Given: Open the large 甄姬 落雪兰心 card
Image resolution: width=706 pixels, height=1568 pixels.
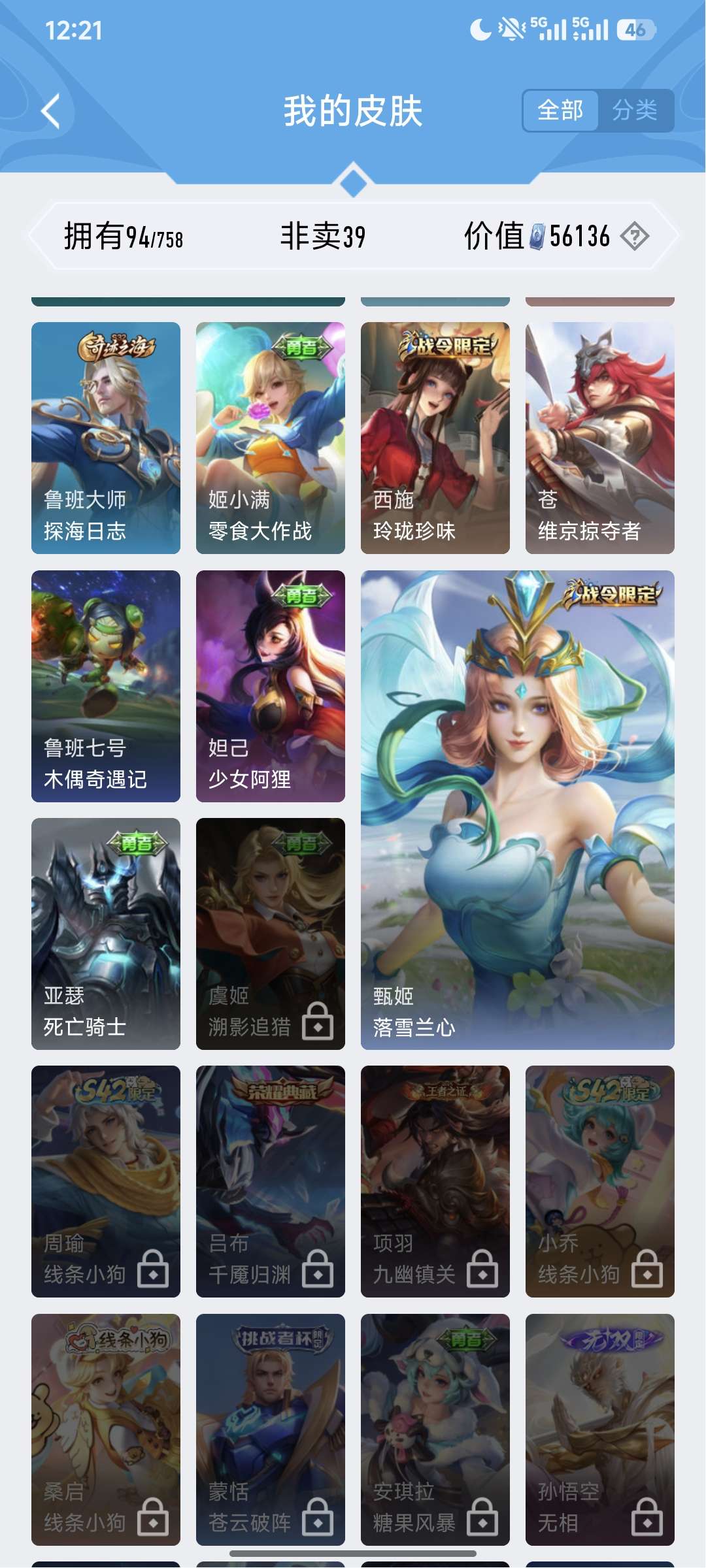Looking at the screenshot, I should click(x=518, y=810).
